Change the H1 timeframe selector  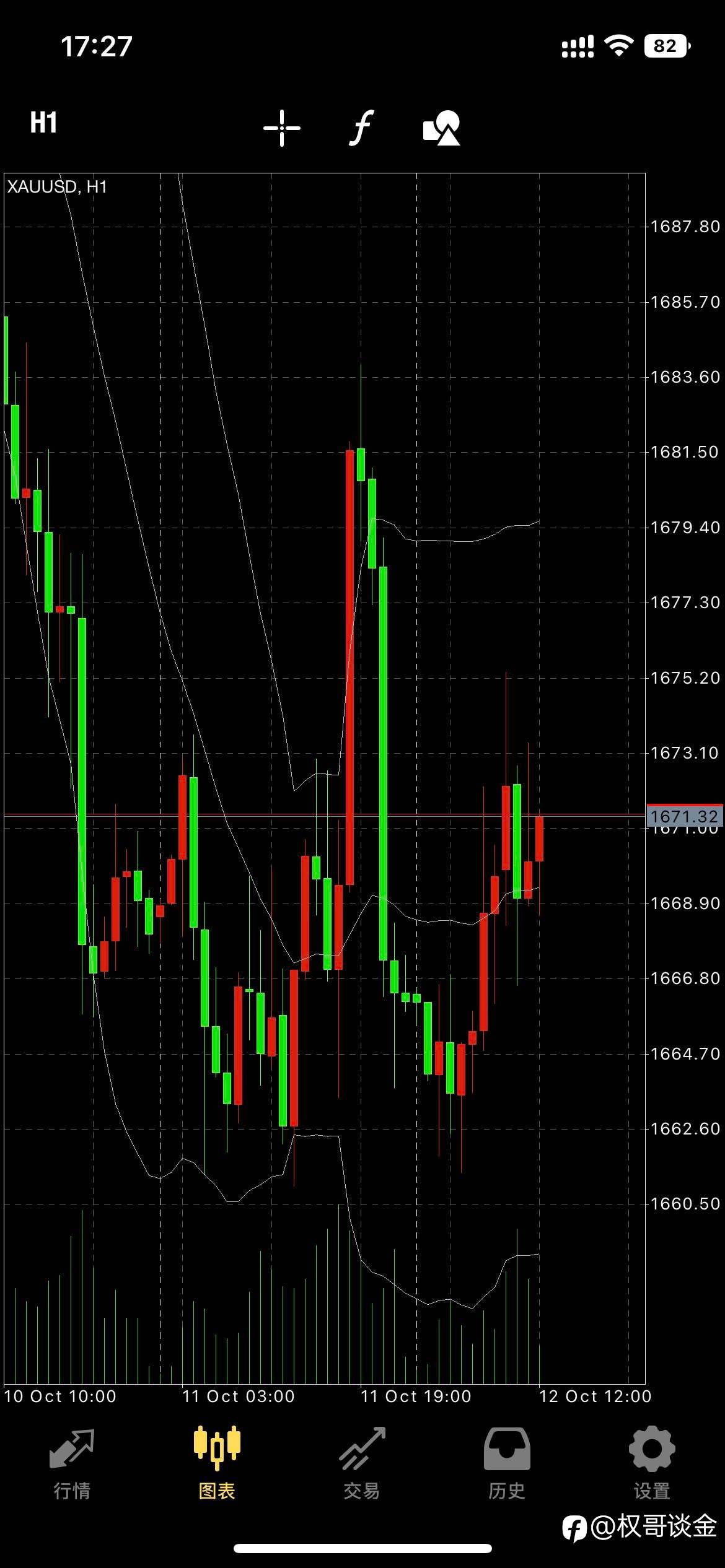tap(43, 123)
